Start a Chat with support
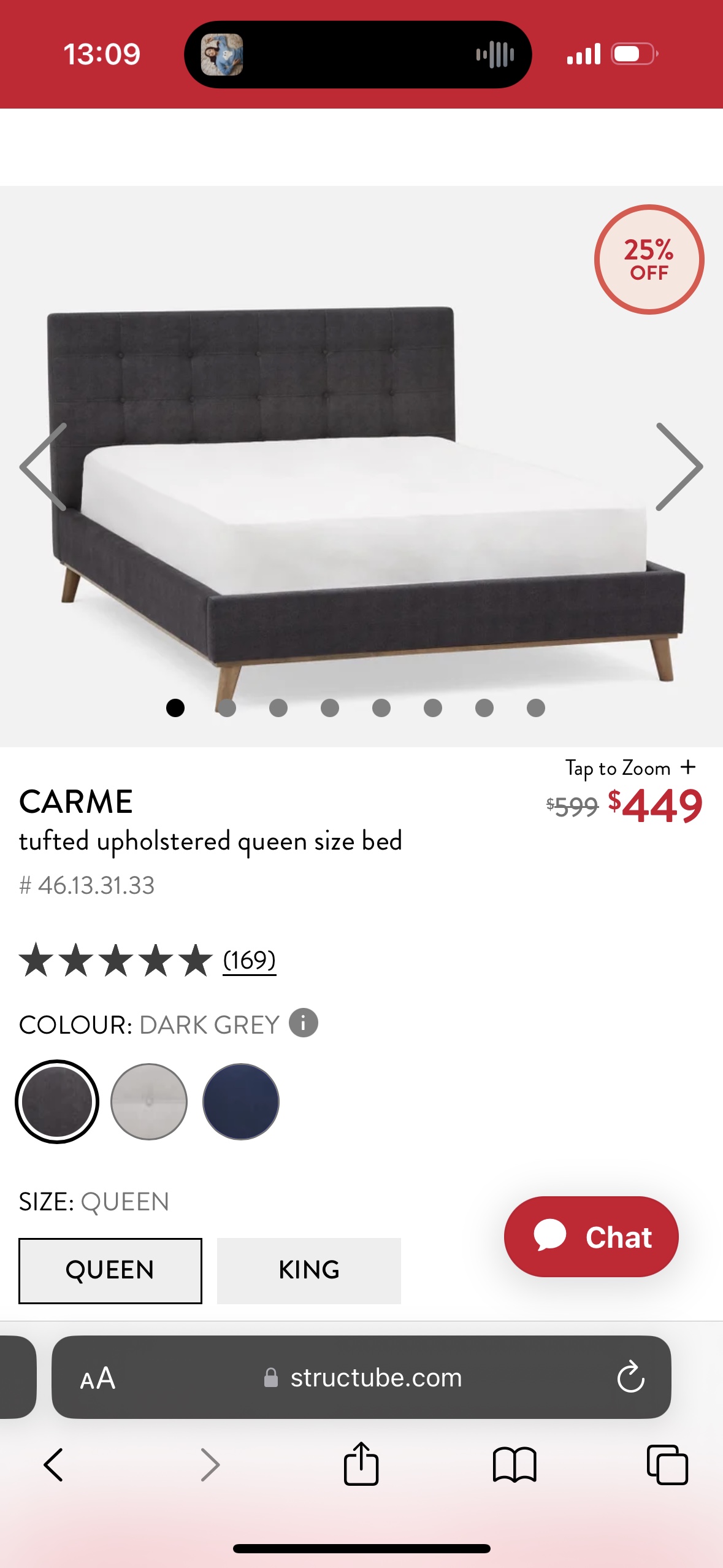The height and width of the screenshot is (1568, 723). click(591, 1237)
